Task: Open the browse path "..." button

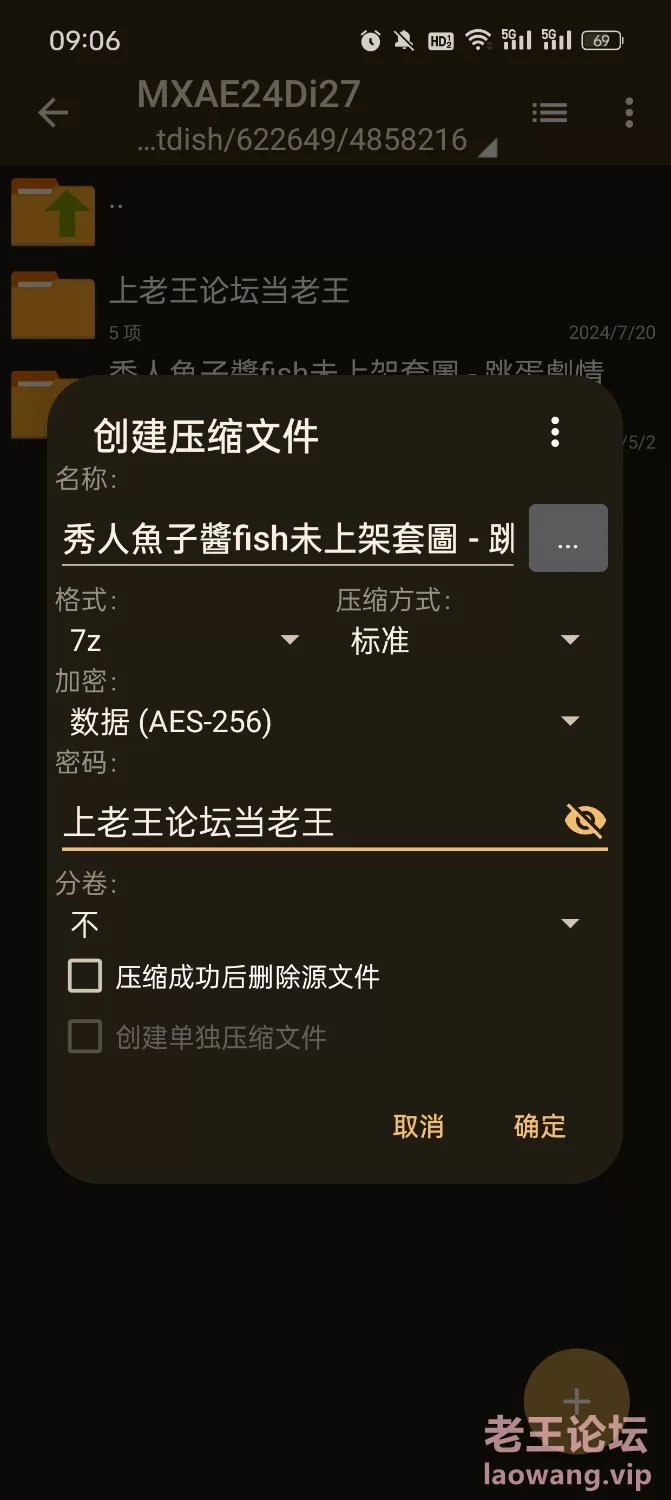Action: coord(568,540)
